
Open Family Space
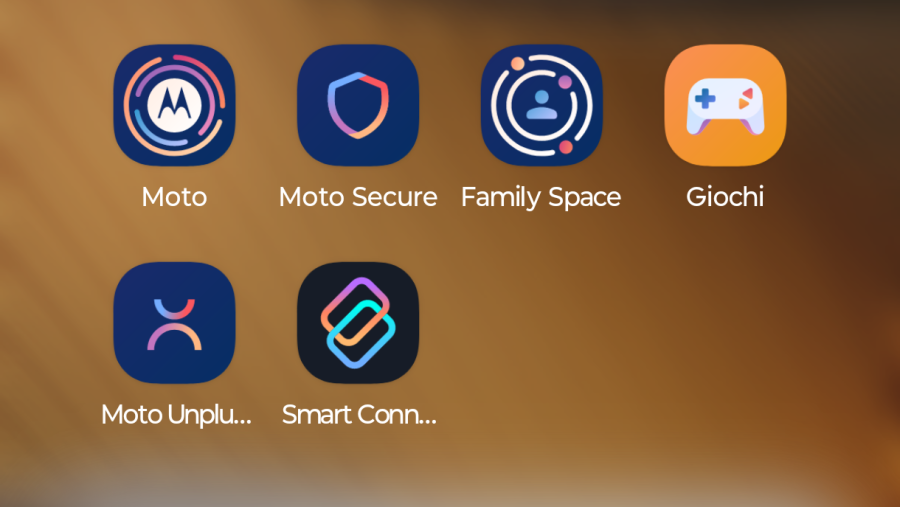click(541, 105)
